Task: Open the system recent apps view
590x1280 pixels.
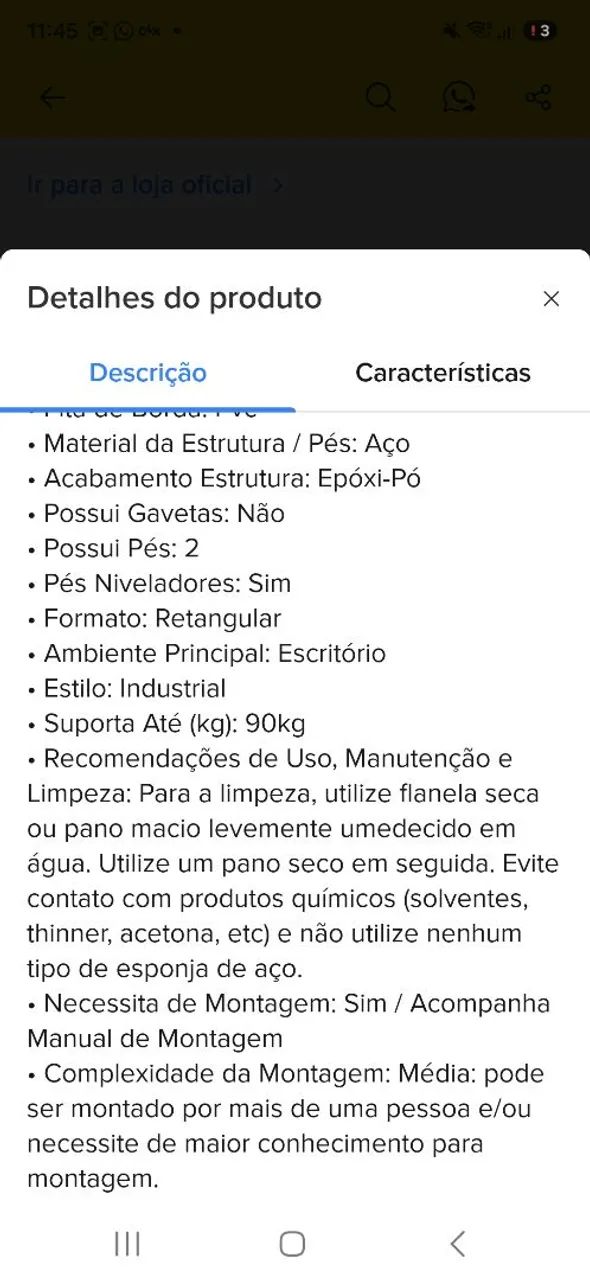Action: pos(127,1244)
